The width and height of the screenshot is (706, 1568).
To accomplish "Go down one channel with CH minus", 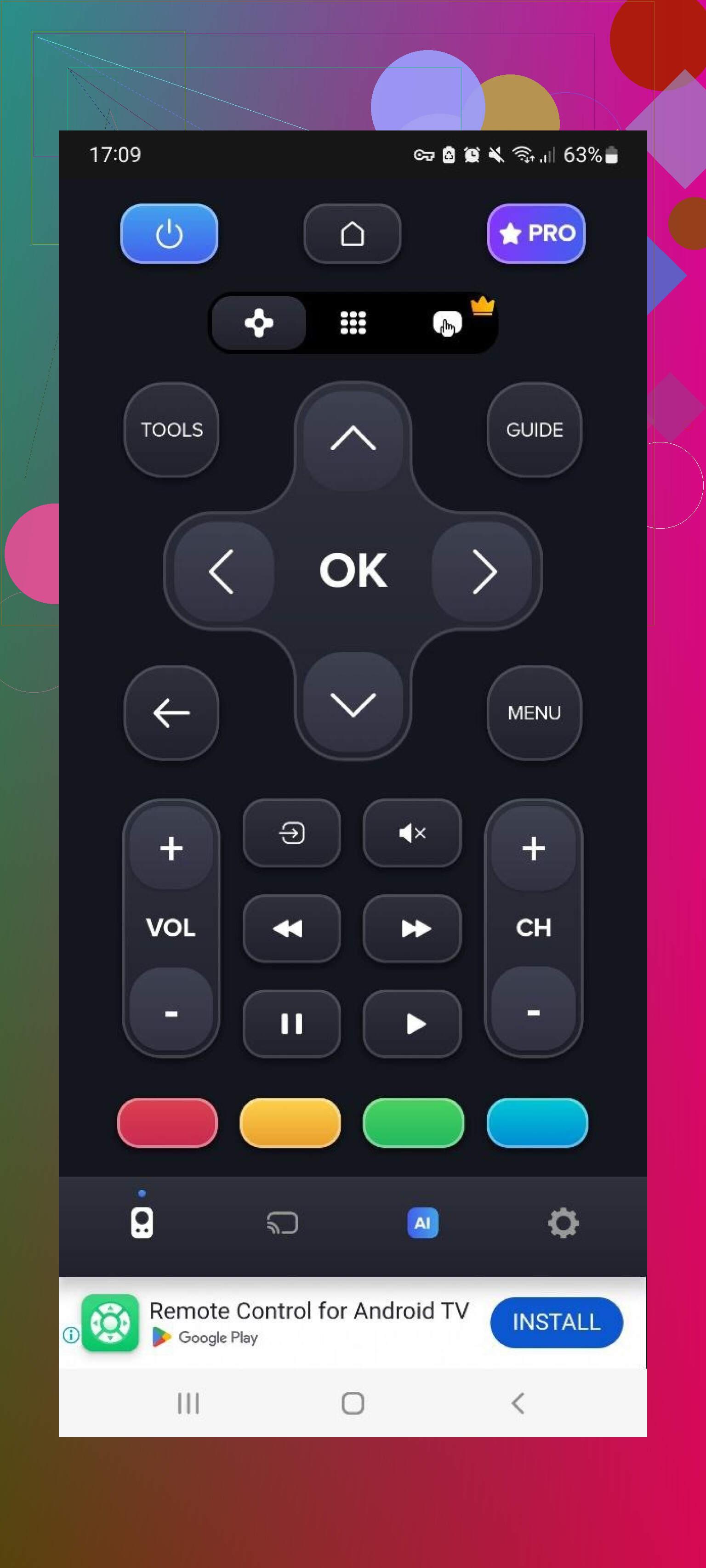I will [534, 1012].
